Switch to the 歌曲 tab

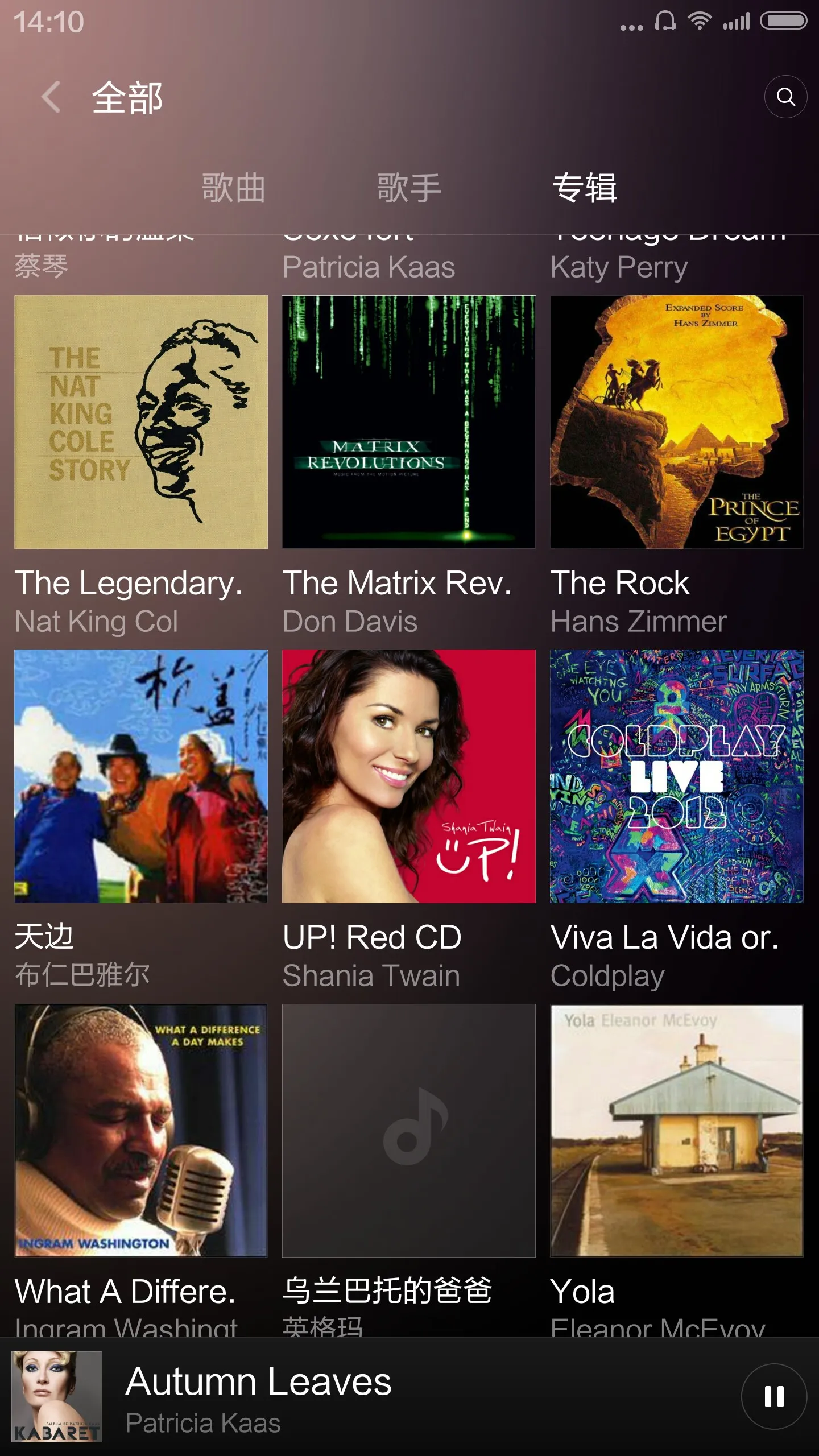pos(233,188)
